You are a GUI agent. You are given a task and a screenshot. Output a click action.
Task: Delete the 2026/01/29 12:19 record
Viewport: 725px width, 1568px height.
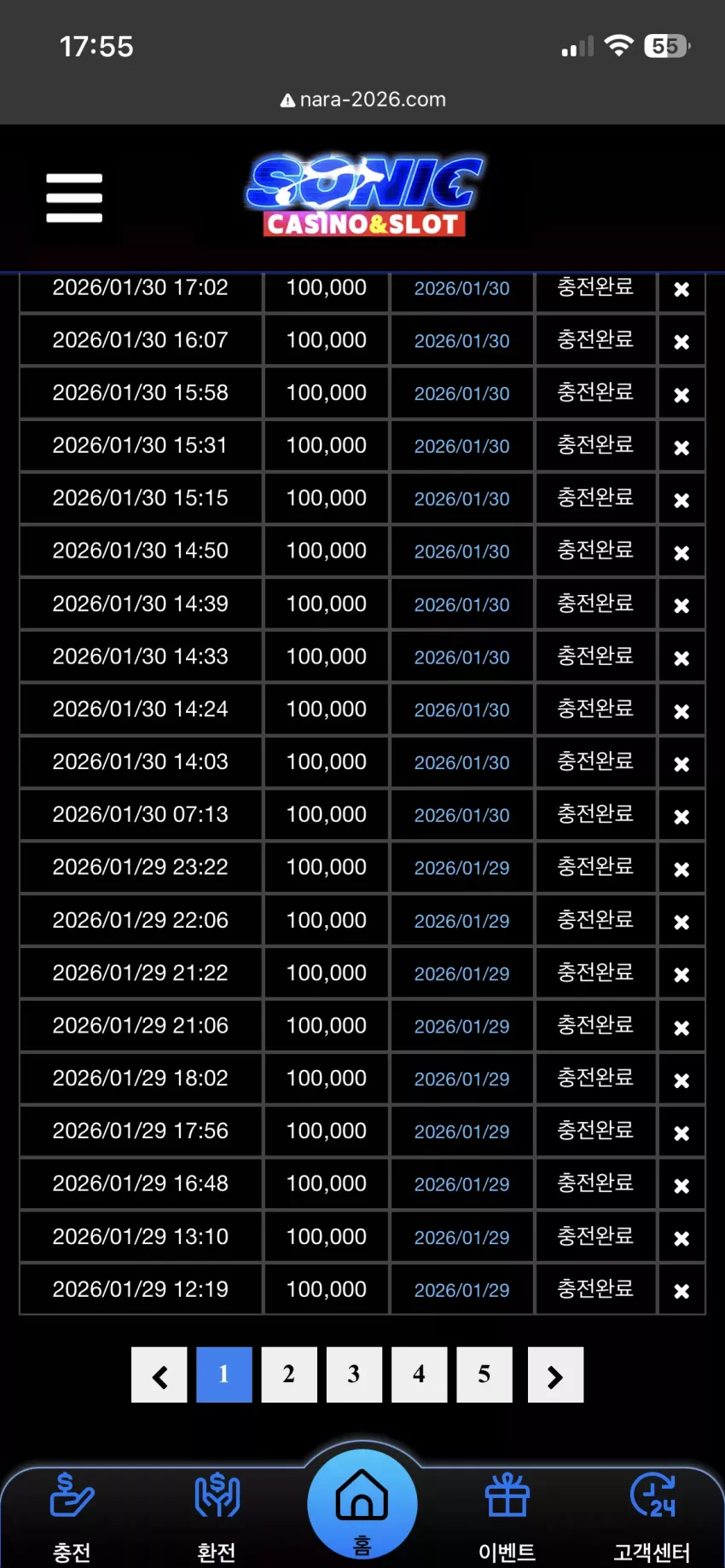681,1291
